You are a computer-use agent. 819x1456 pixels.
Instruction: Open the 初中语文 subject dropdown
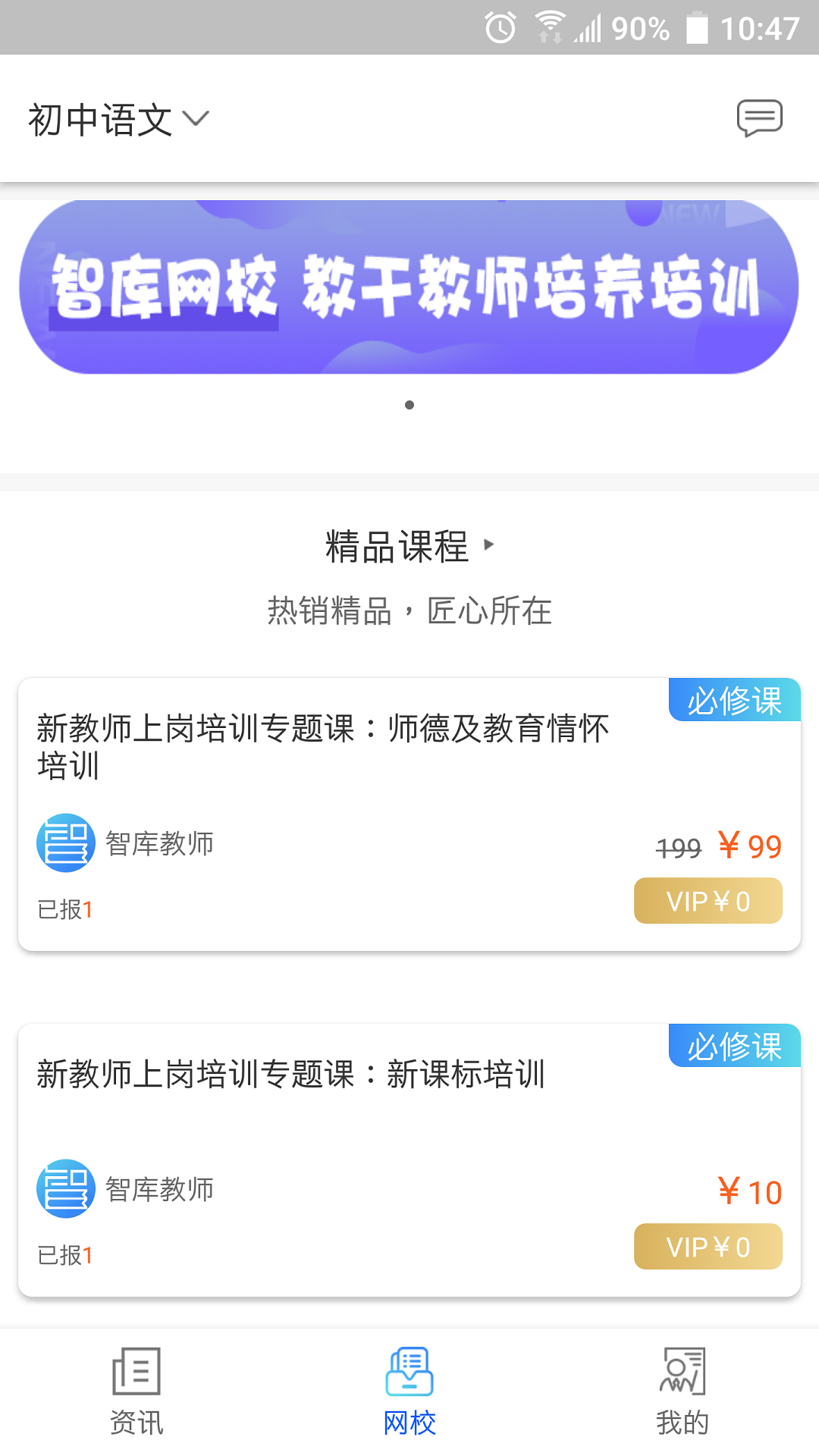(x=118, y=120)
